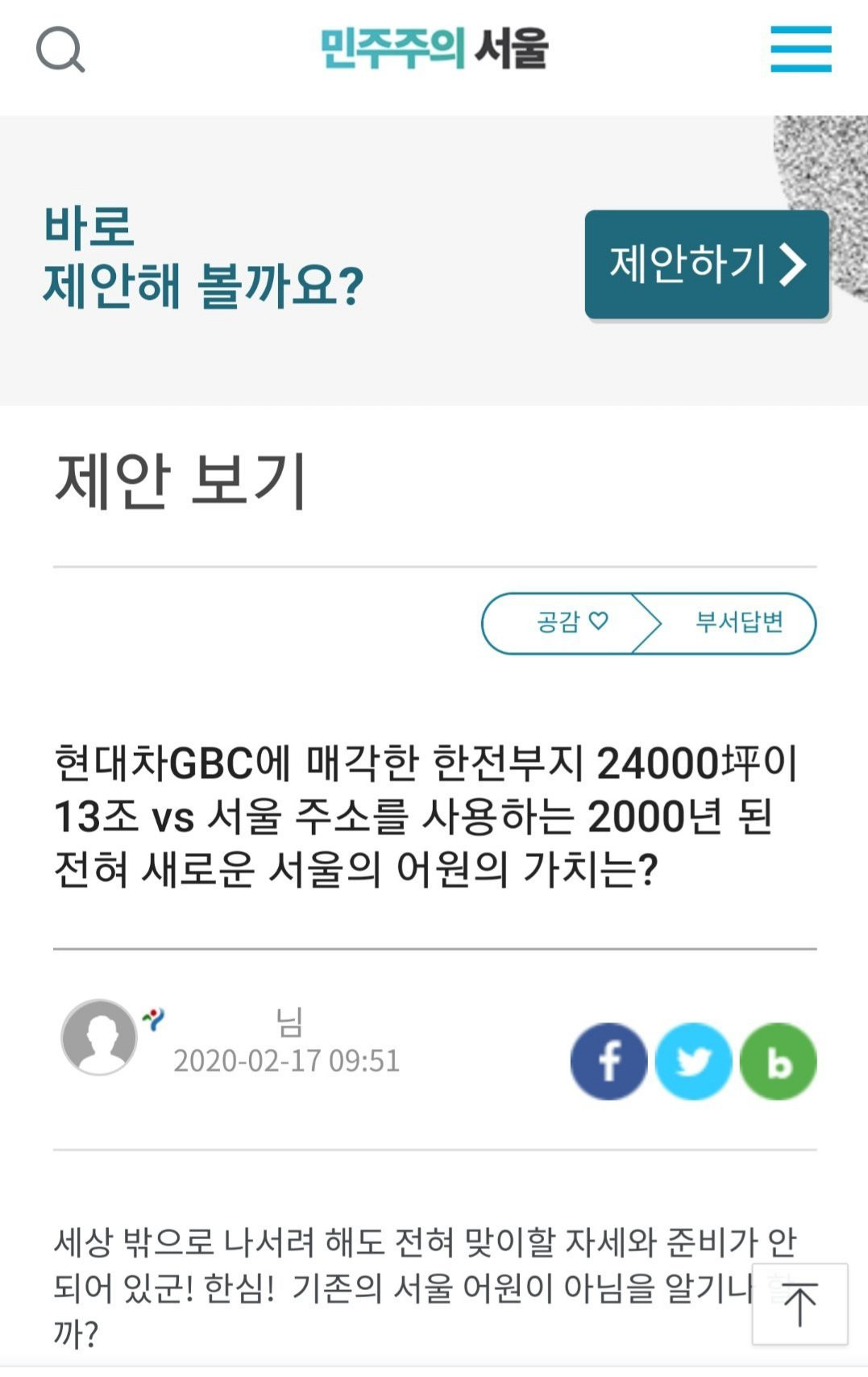Viewport: 868px width, 1377px height.
Task: Share the proposal on Facebook
Action: tap(608, 1061)
